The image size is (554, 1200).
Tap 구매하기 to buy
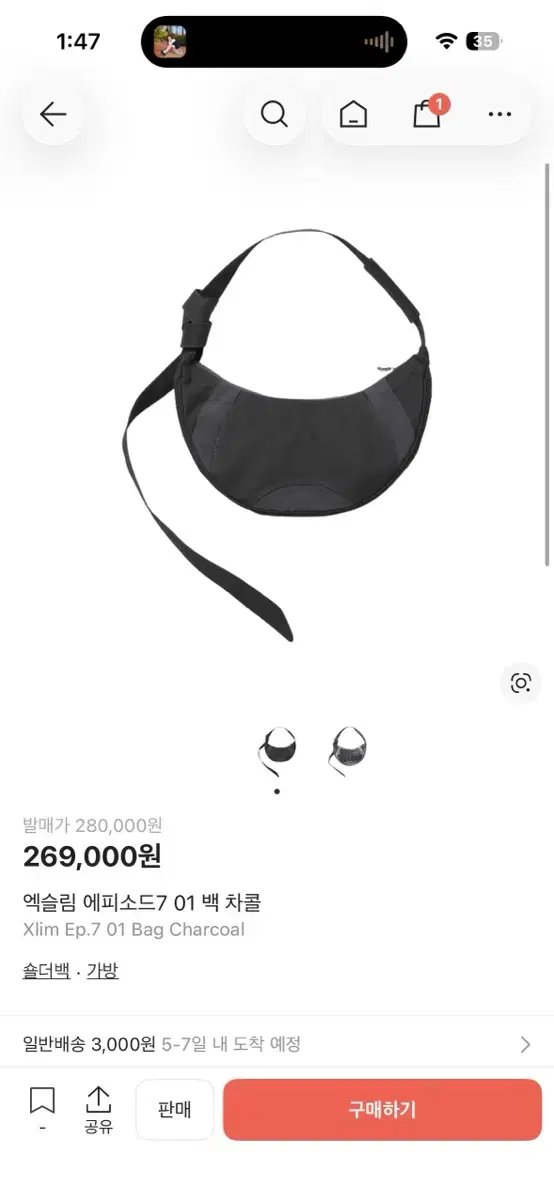coord(382,1109)
